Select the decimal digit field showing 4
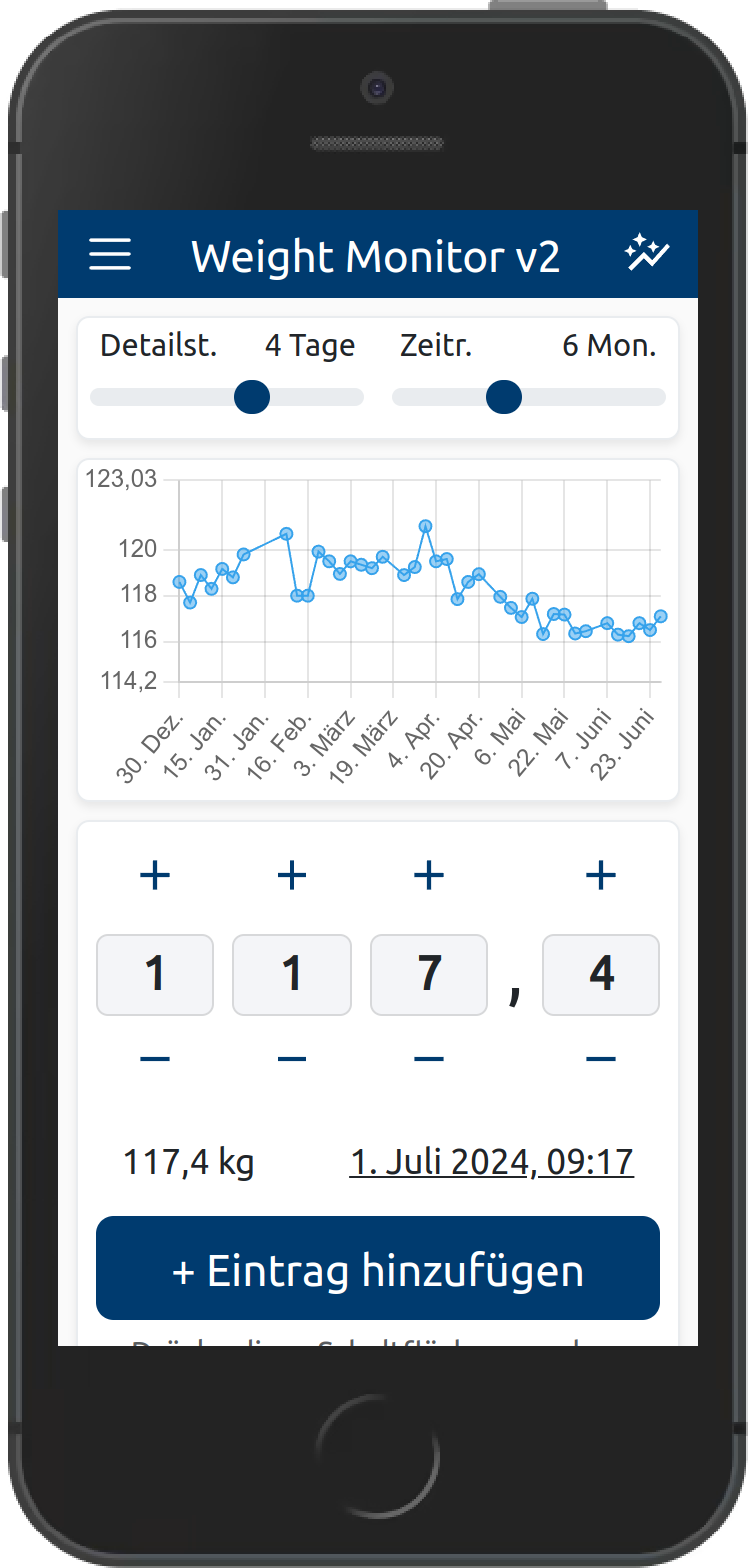 coord(601,975)
